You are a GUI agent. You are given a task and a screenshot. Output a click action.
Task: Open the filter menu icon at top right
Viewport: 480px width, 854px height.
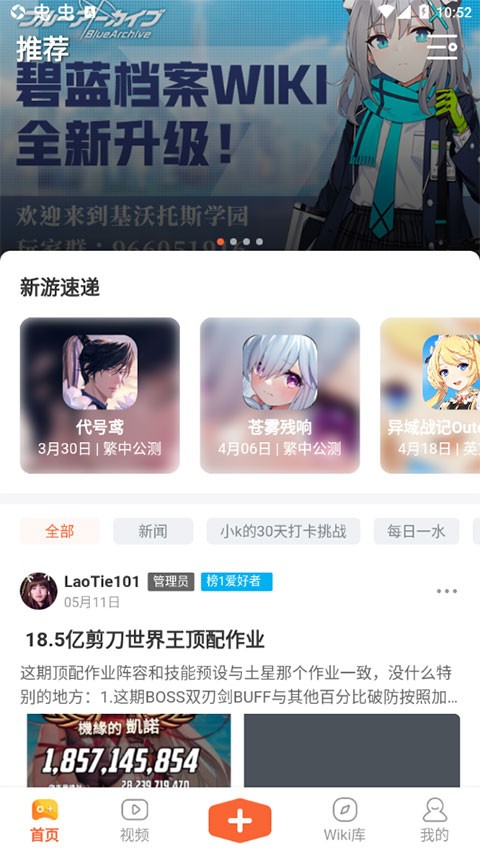coord(442,47)
